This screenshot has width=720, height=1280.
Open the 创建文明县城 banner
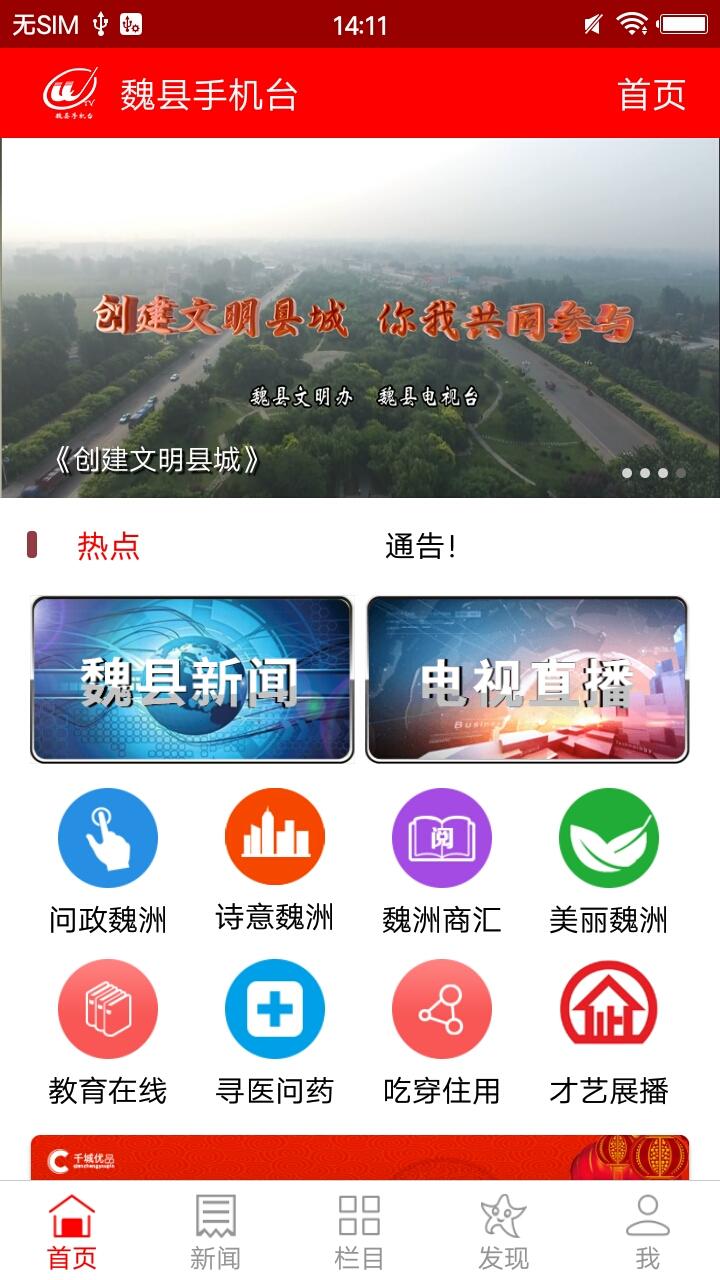(x=360, y=318)
